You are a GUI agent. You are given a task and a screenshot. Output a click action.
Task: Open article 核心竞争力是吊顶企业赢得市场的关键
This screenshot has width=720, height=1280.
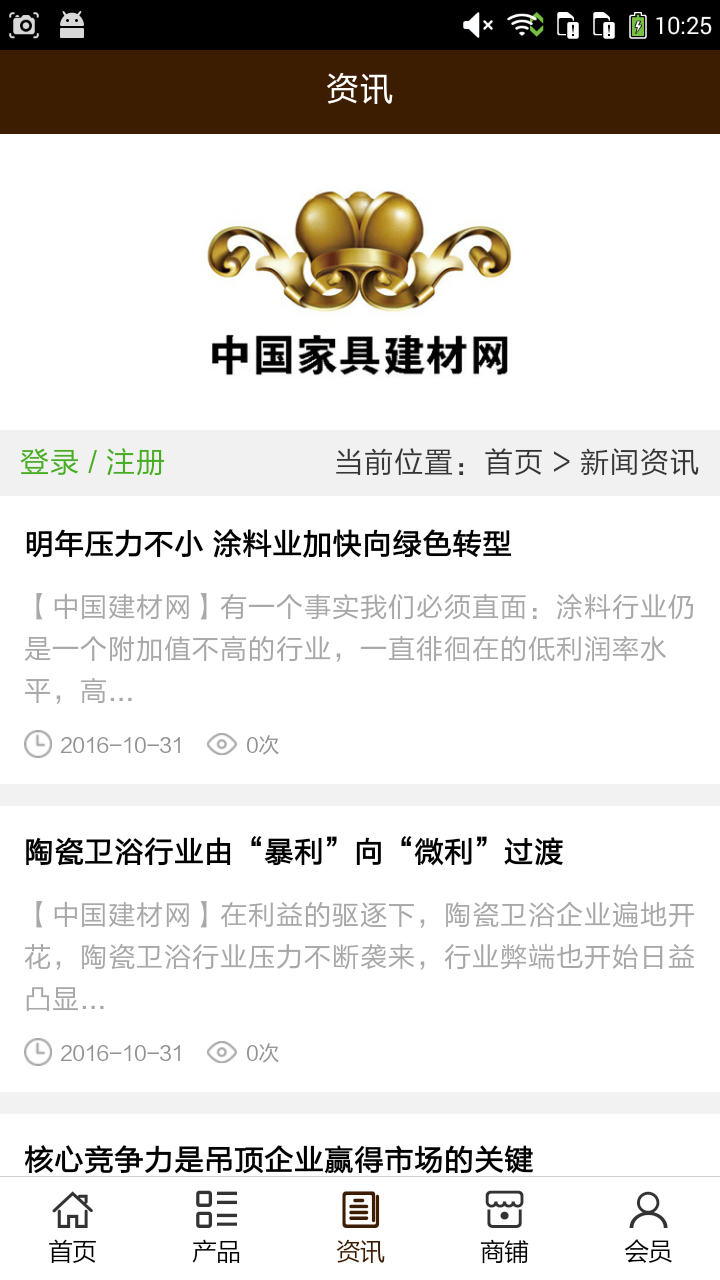click(279, 1158)
